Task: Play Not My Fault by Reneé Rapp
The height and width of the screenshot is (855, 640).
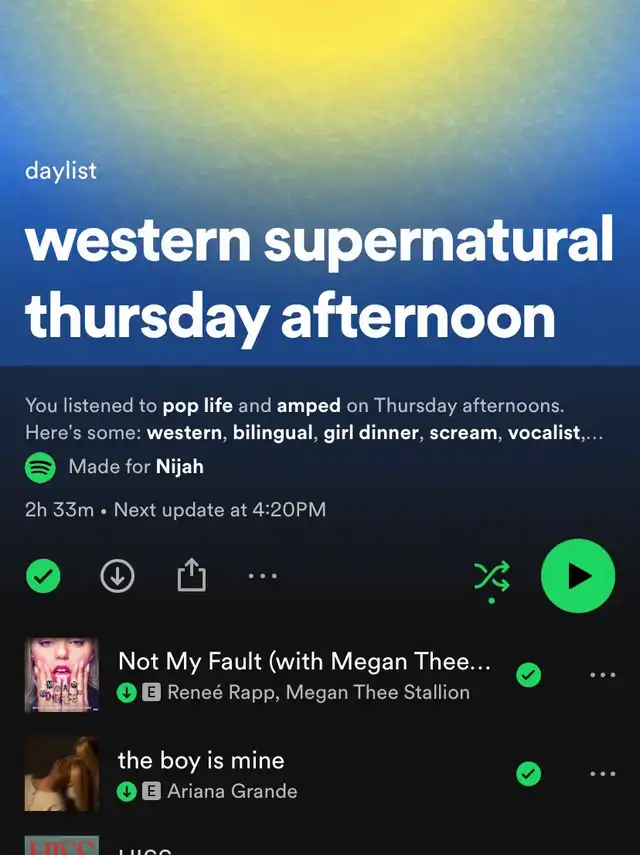Action: click(300, 675)
